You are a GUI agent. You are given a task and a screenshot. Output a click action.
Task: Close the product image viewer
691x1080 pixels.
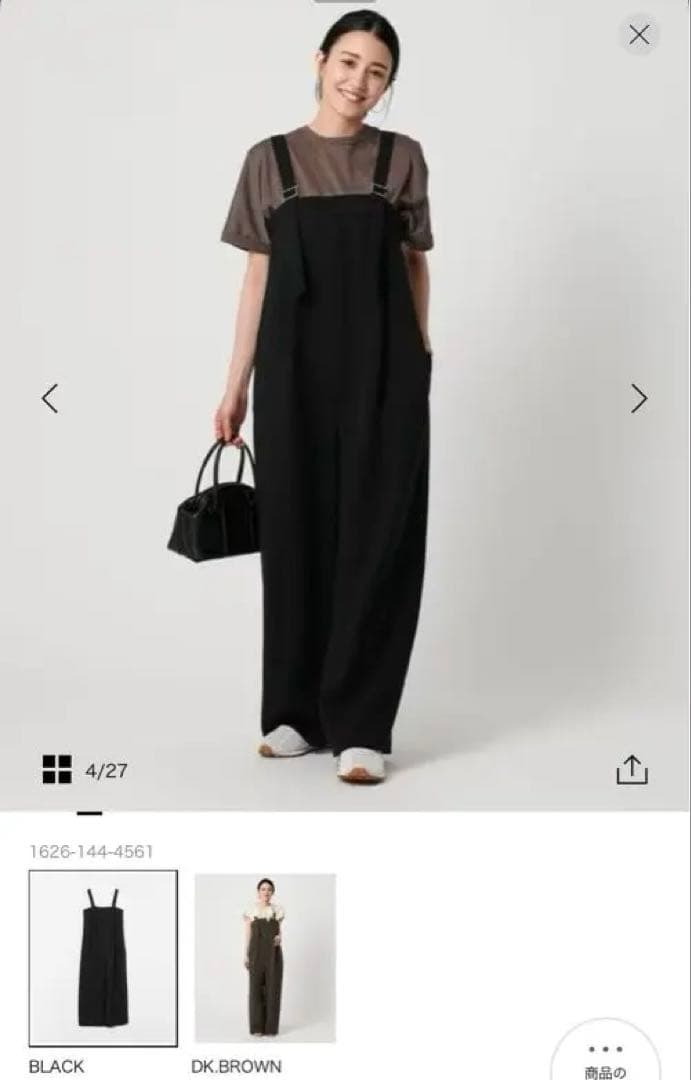(639, 35)
